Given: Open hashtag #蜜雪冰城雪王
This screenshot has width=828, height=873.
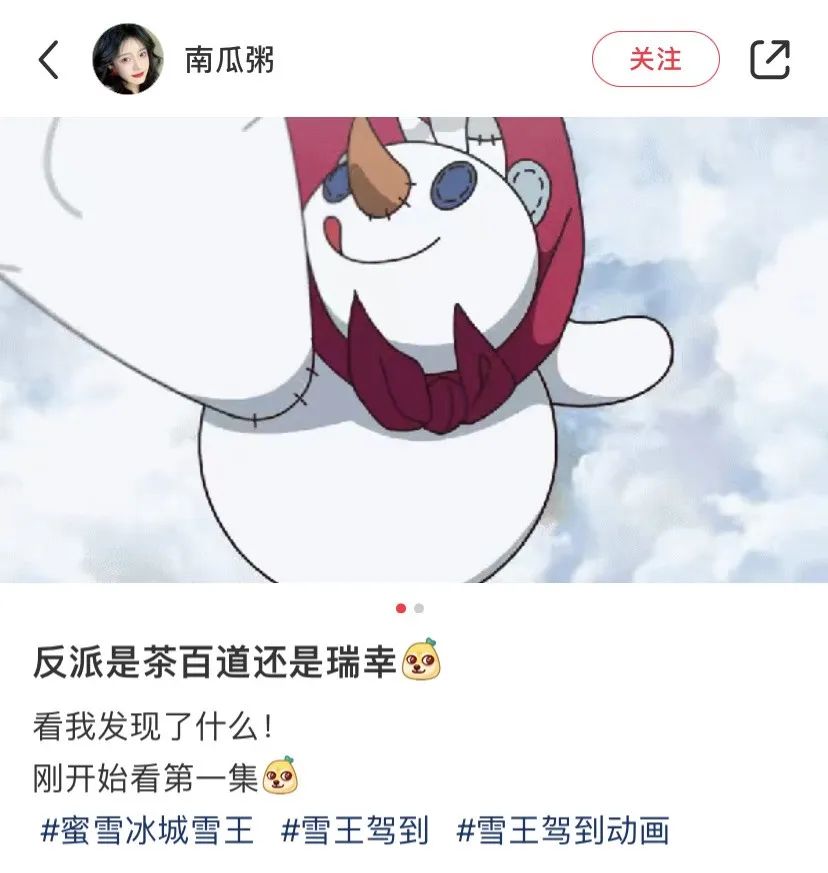Looking at the screenshot, I should [x=147, y=829].
